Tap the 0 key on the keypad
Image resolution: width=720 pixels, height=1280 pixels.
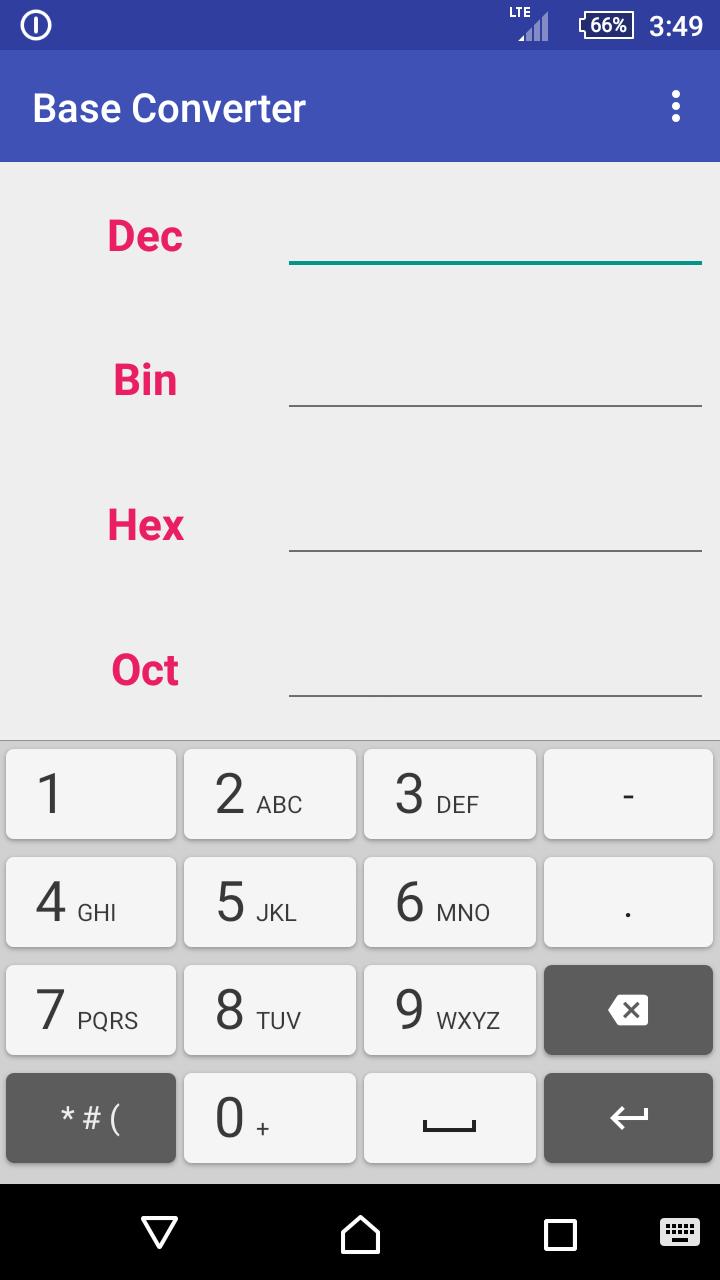pyautogui.click(x=269, y=1118)
